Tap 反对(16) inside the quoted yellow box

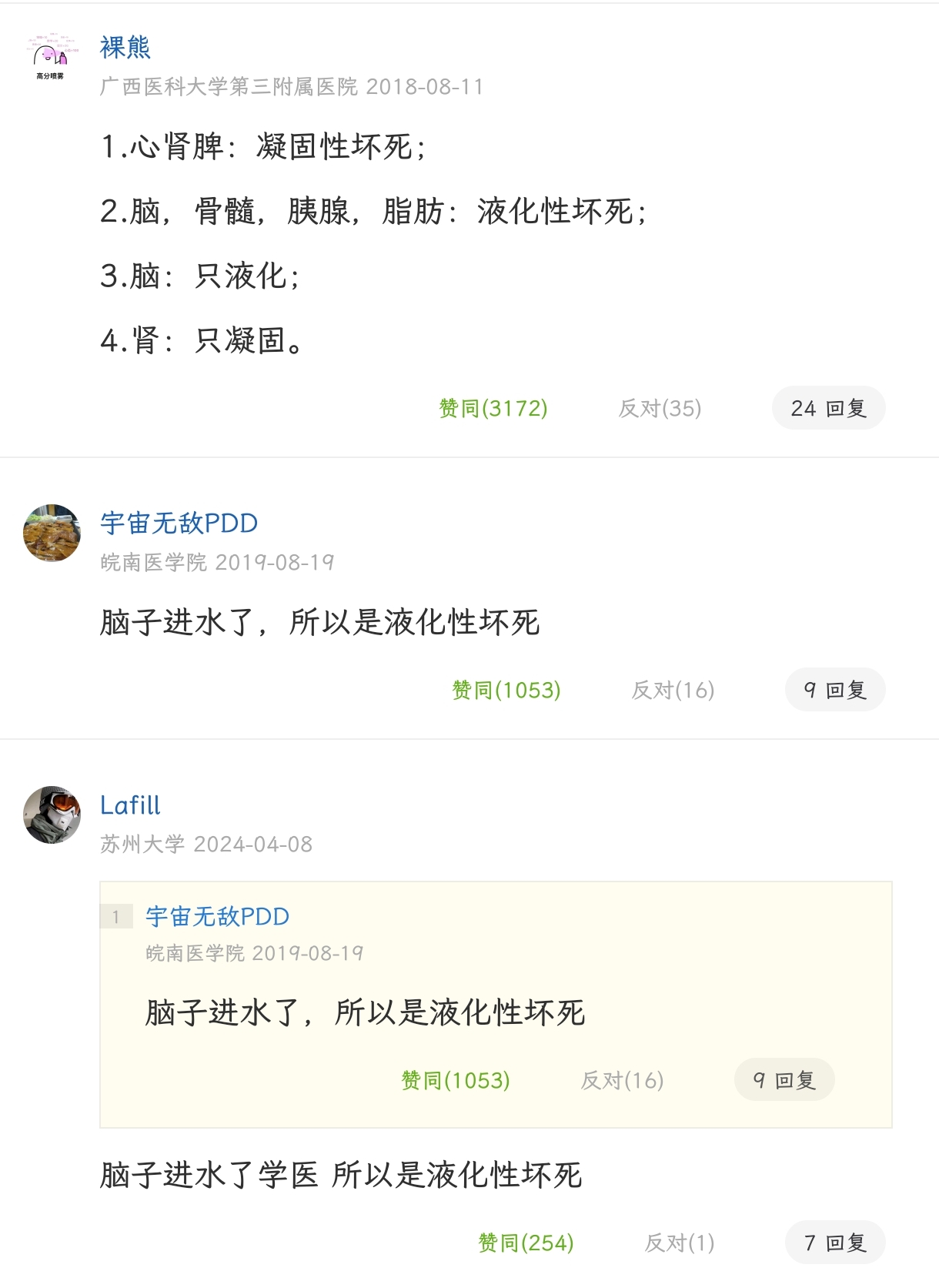pyautogui.click(x=622, y=1080)
